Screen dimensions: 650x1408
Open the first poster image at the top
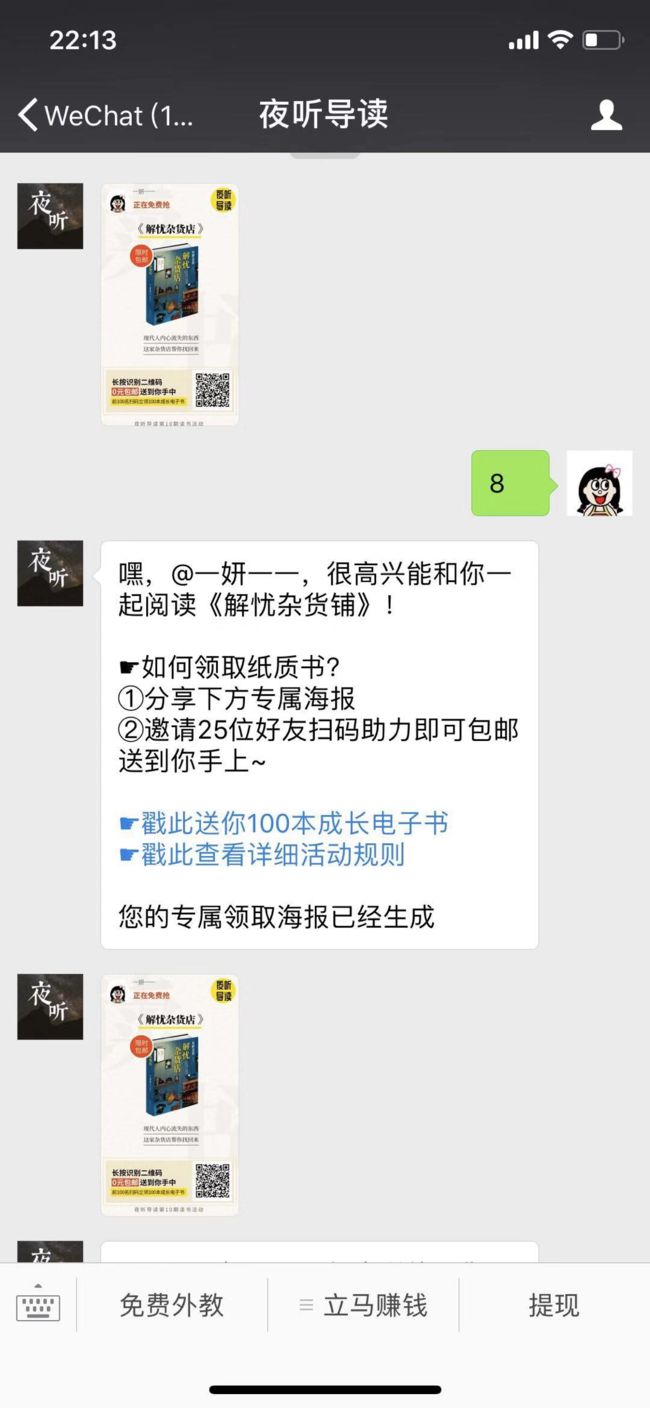(x=170, y=304)
